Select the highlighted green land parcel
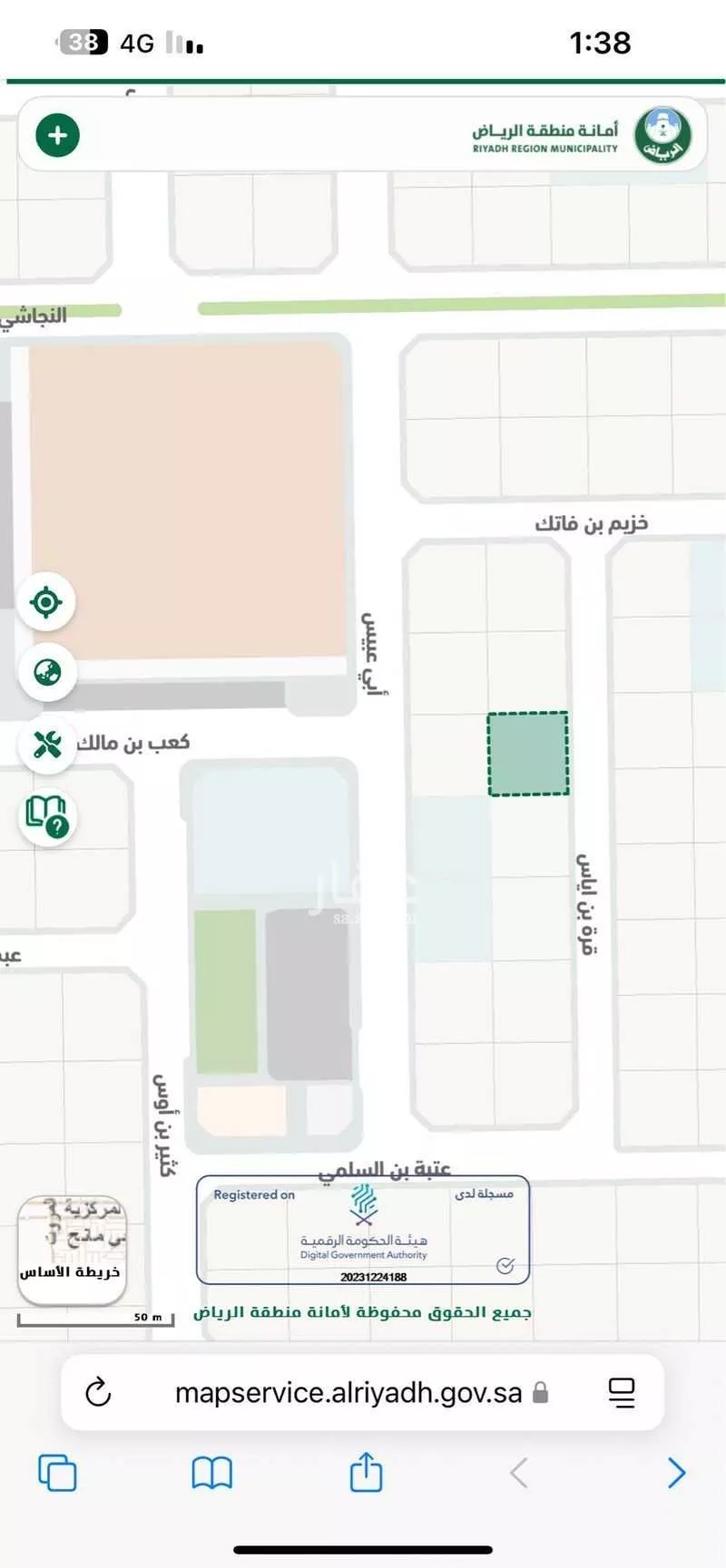The width and height of the screenshot is (726, 1568). click(x=528, y=754)
